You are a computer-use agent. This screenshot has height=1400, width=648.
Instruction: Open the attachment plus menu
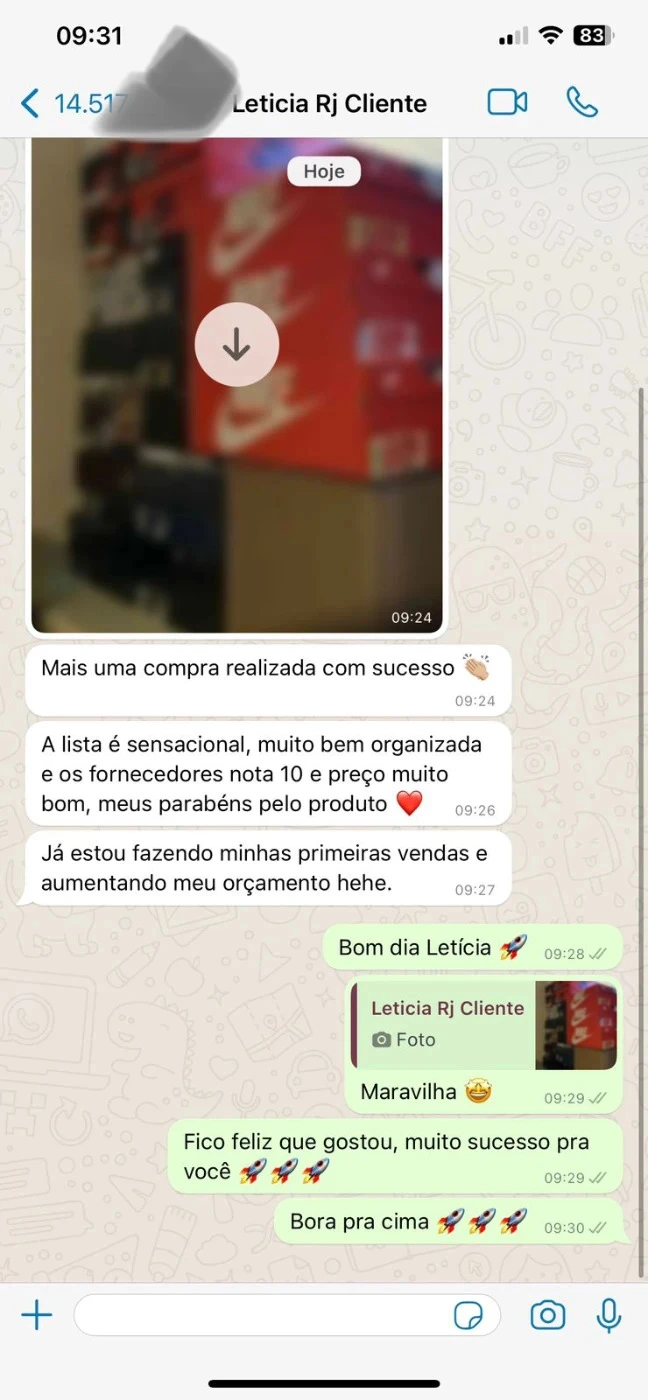tap(37, 1315)
